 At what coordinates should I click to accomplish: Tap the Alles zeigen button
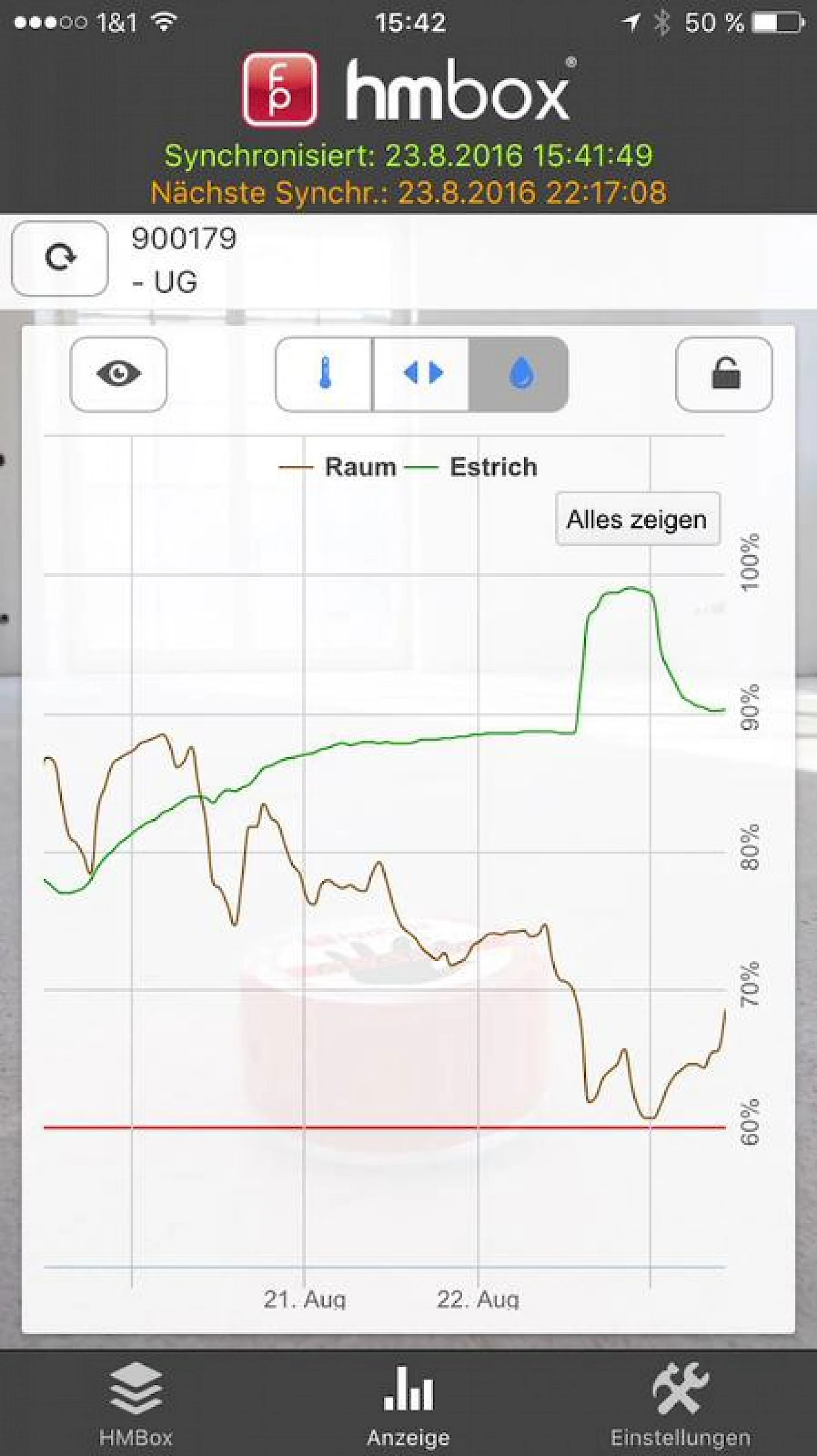coord(637,519)
